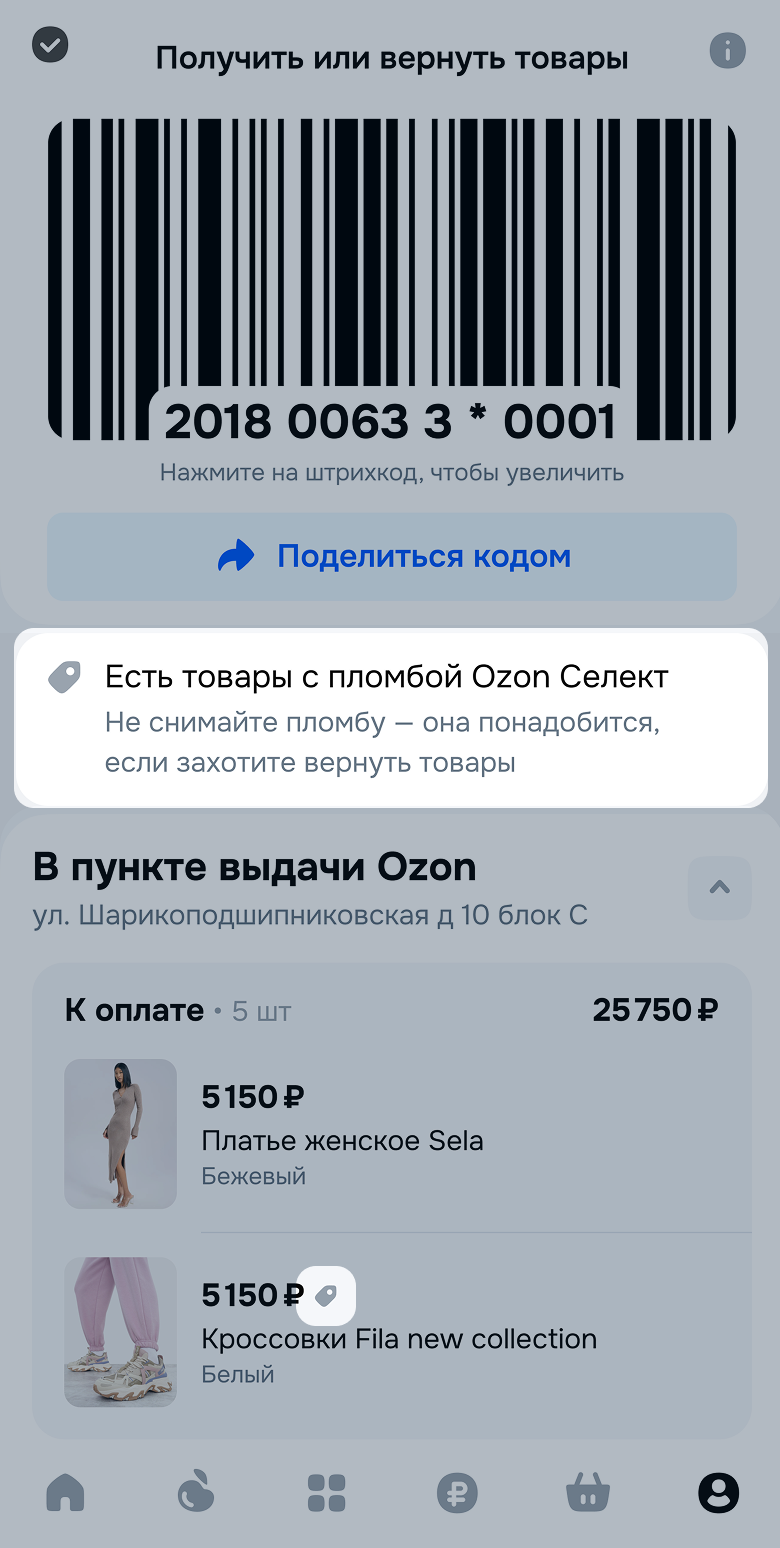The height and width of the screenshot is (1548, 780).
Task: Open the Ozon Селект seal notice
Action: click(x=390, y=719)
